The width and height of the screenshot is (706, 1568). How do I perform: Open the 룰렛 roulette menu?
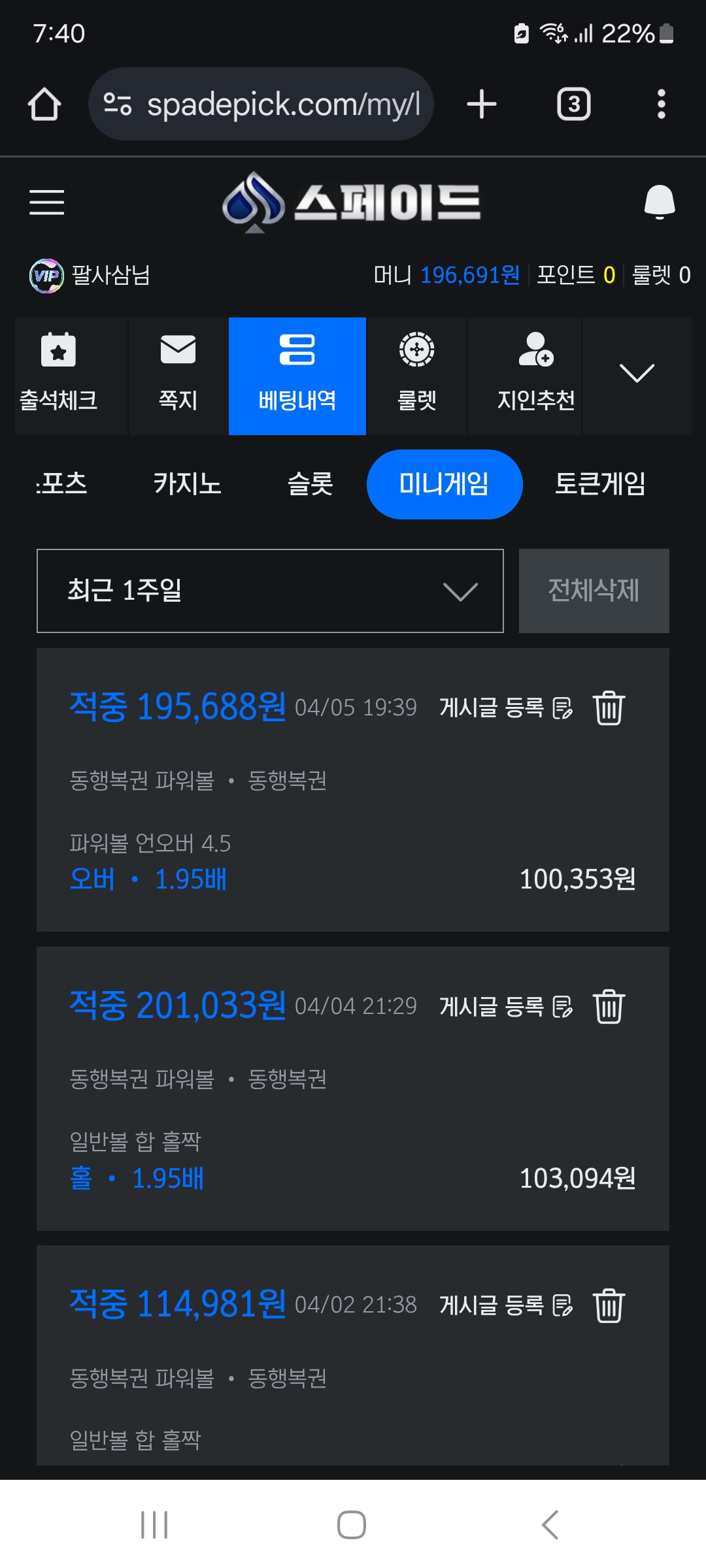pyautogui.click(x=417, y=376)
